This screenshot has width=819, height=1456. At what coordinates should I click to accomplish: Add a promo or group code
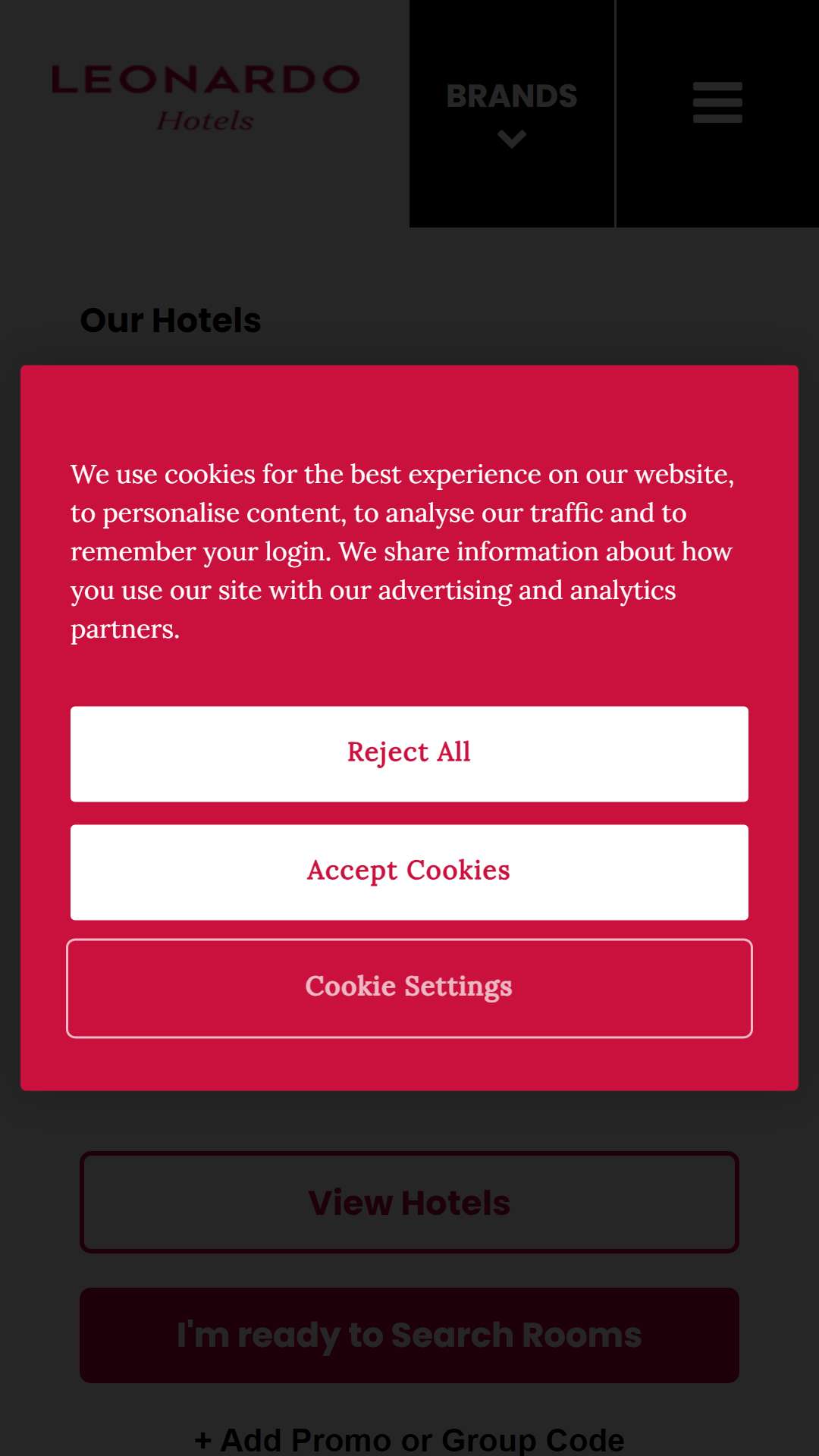pos(409,1439)
